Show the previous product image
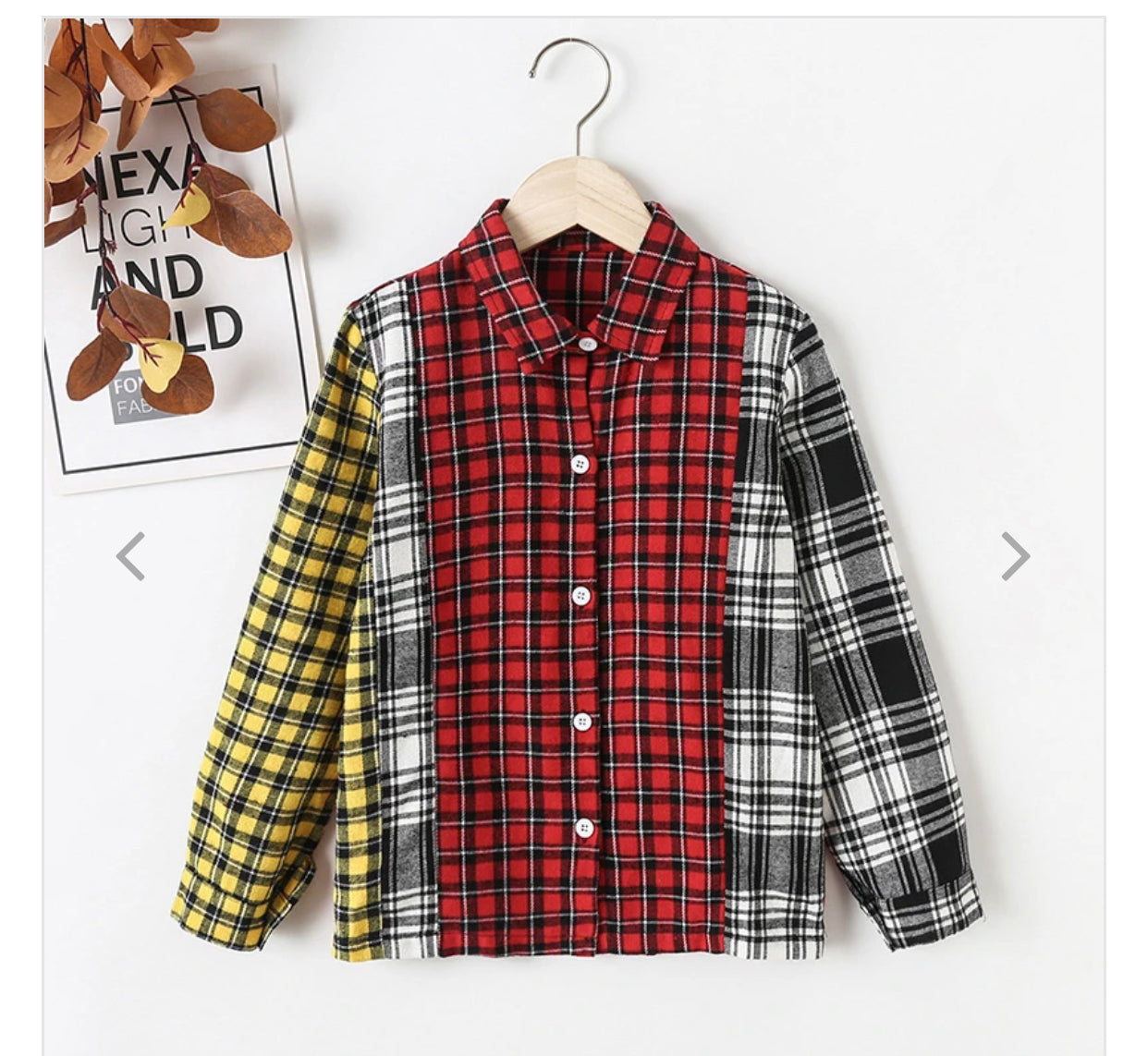 coord(130,556)
